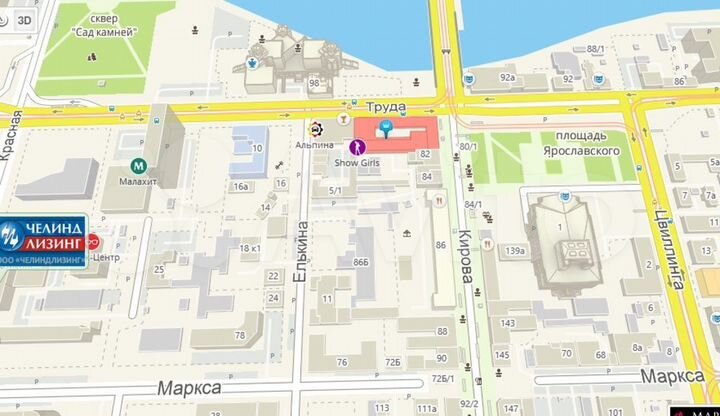This screenshot has height=416, width=720.
Task: Open the Альпина place marker
Action: (317, 128)
